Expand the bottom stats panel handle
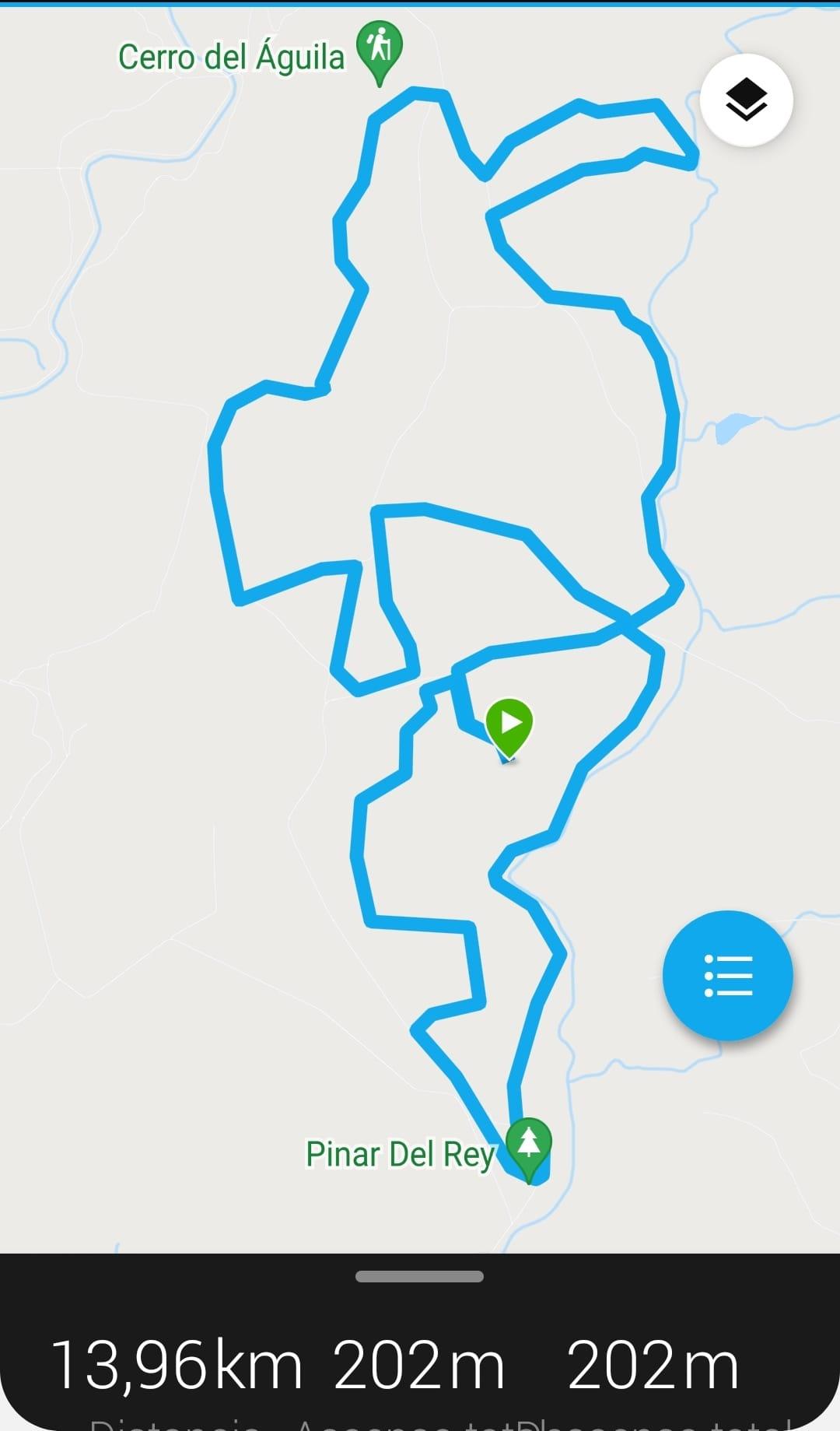This screenshot has height=1431, width=840. click(x=419, y=1277)
